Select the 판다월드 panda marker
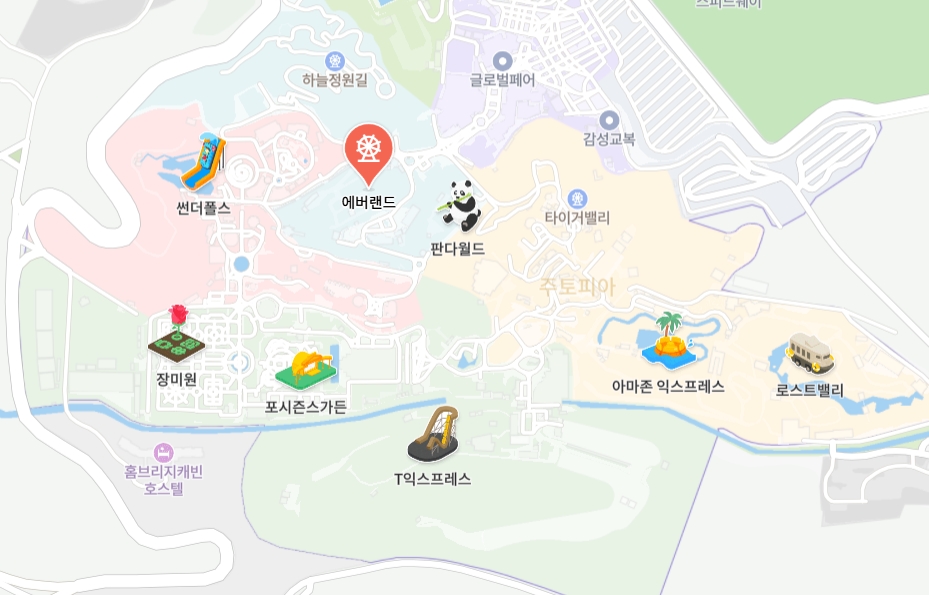929x595 pixels. (x=460, y=204)
